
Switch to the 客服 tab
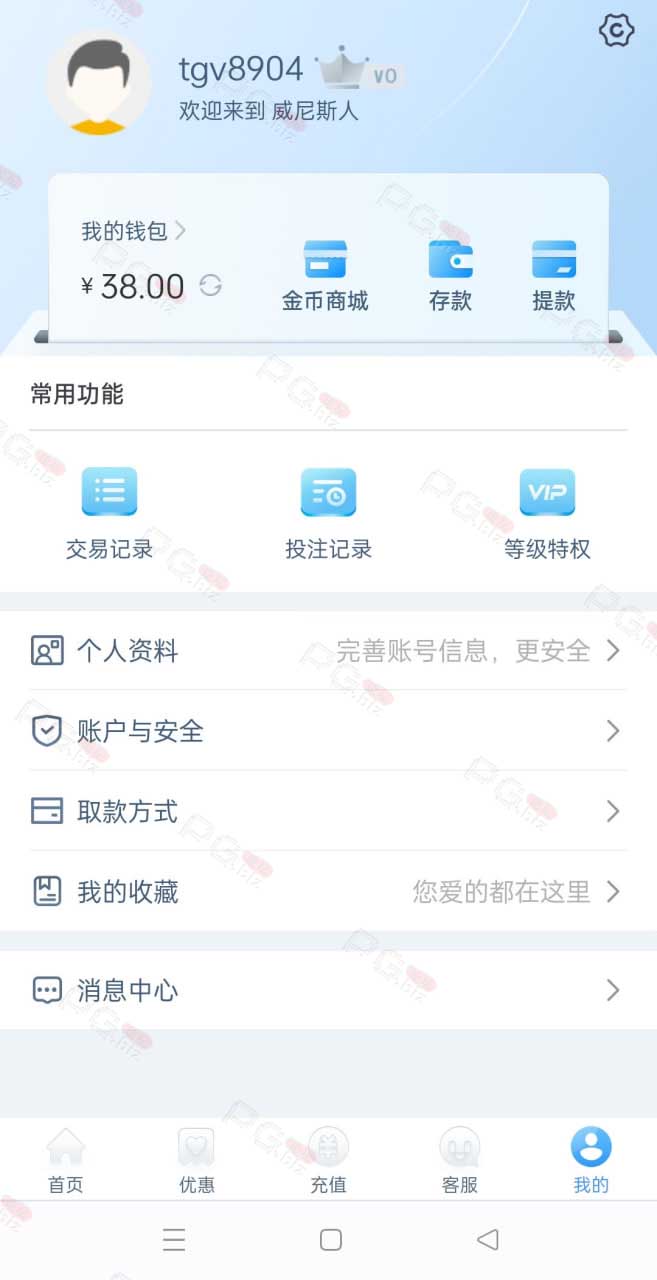[x=460, y=1160]
